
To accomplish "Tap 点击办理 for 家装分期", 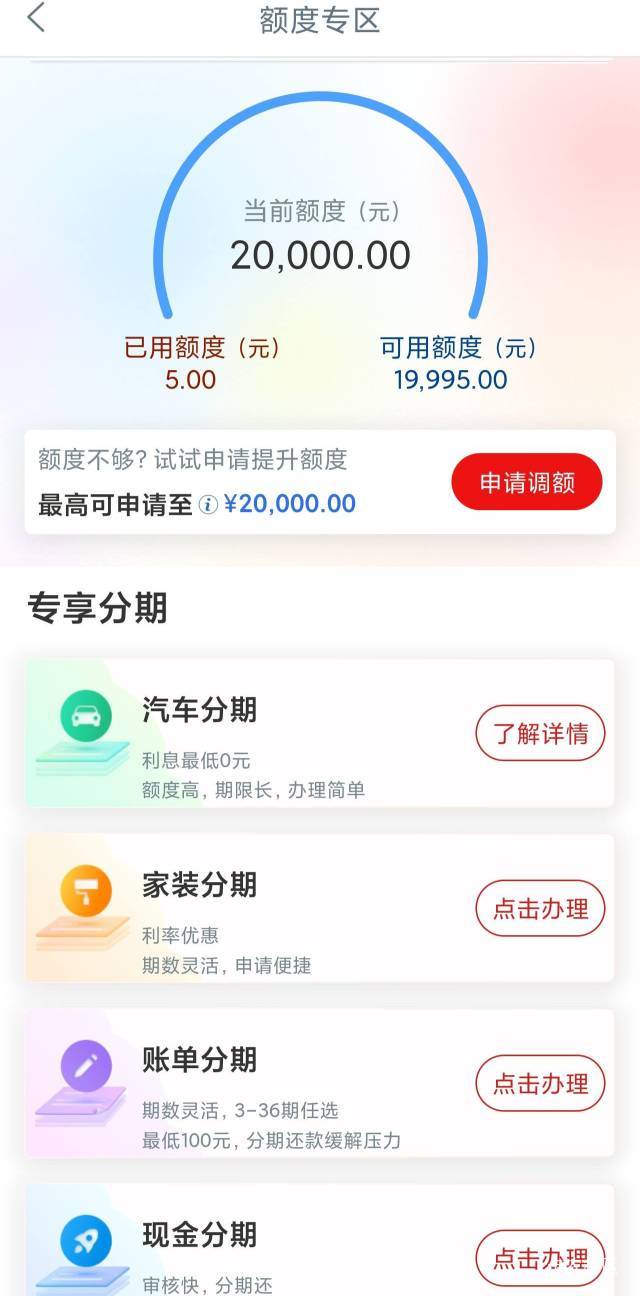I will click(540, 909).
